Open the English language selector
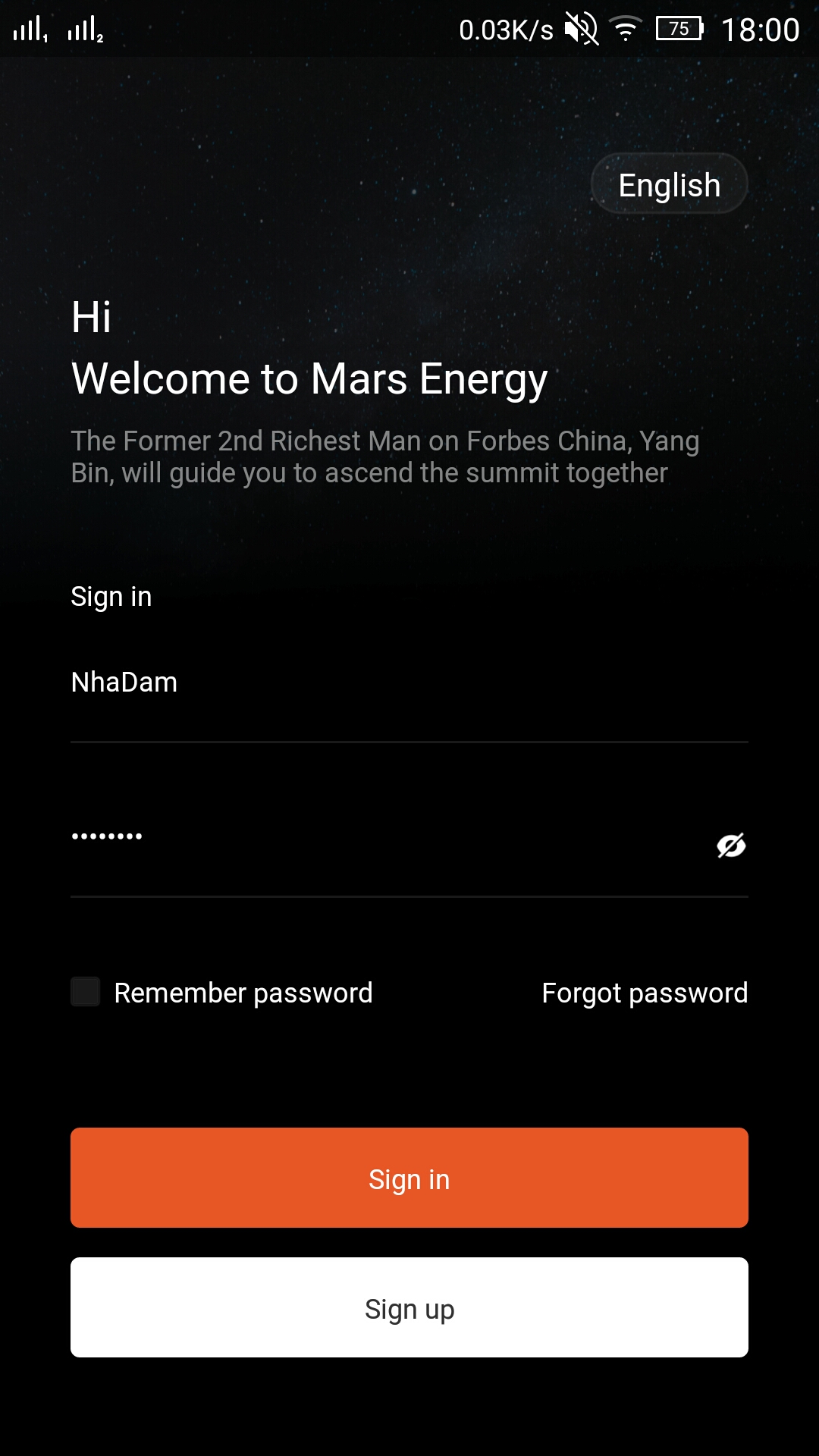Screen dimensions: 819x1456 tap(669, 184)
